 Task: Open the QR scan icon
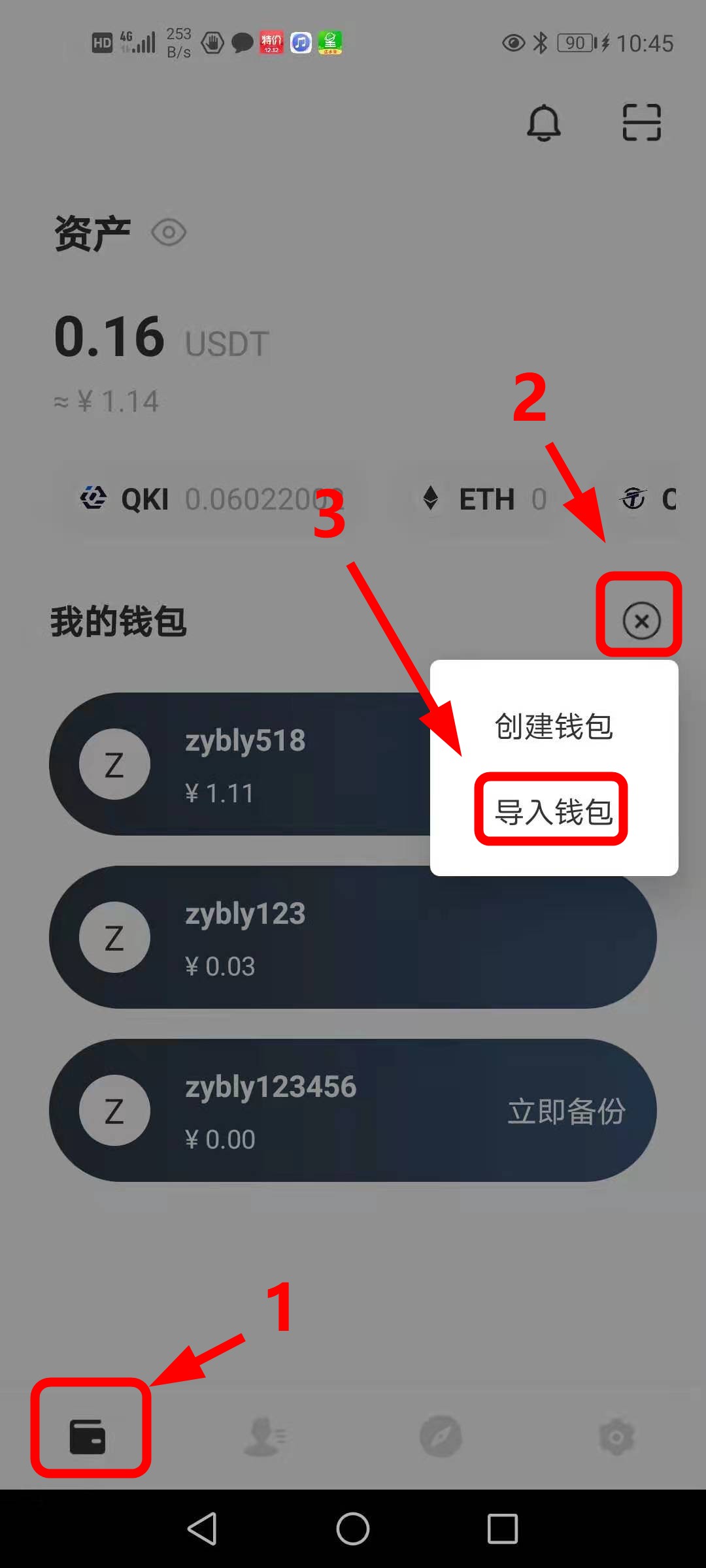641,122
